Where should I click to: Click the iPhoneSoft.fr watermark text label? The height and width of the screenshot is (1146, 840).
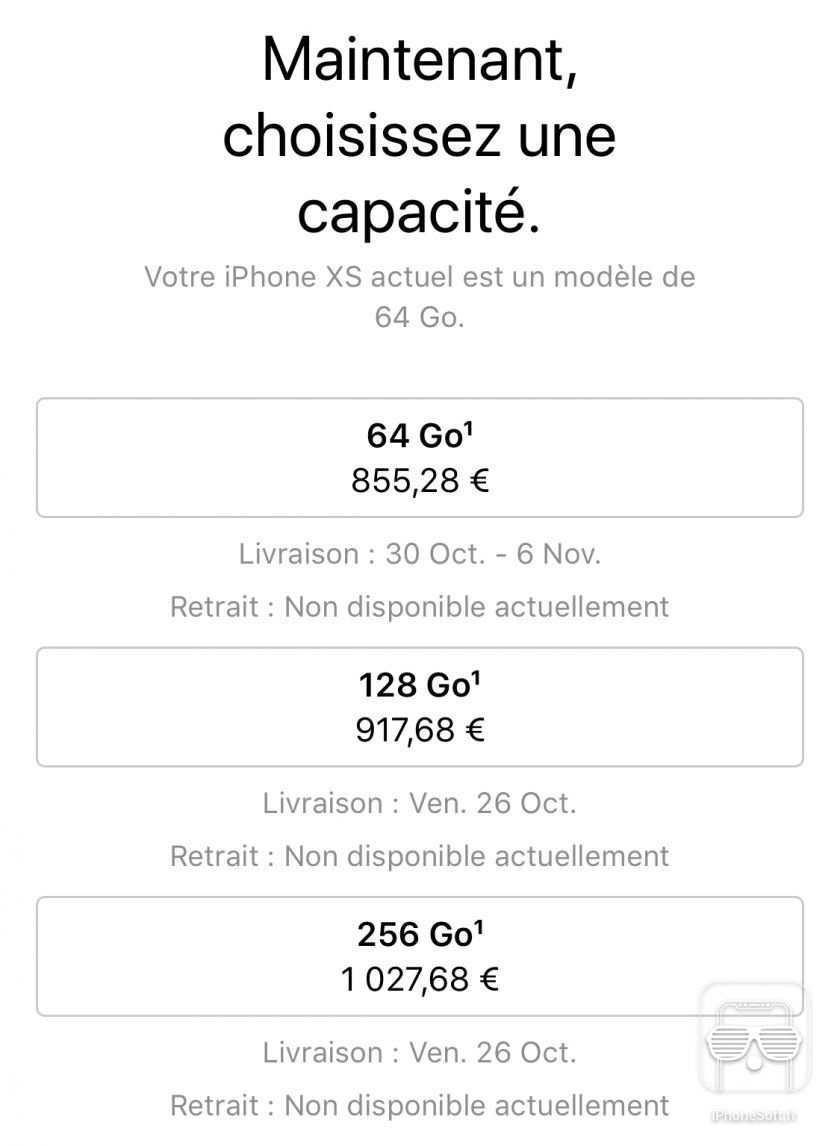click(x=752, y=1113)
